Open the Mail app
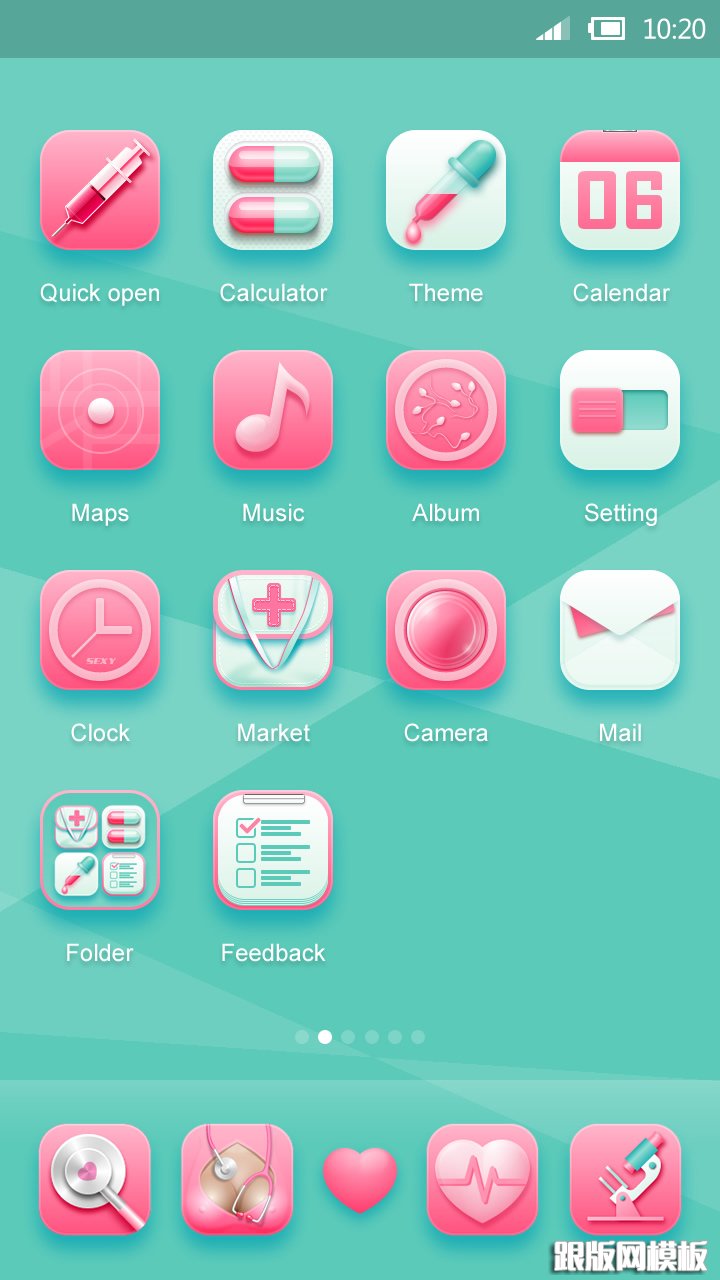 [x=620, y=630]
